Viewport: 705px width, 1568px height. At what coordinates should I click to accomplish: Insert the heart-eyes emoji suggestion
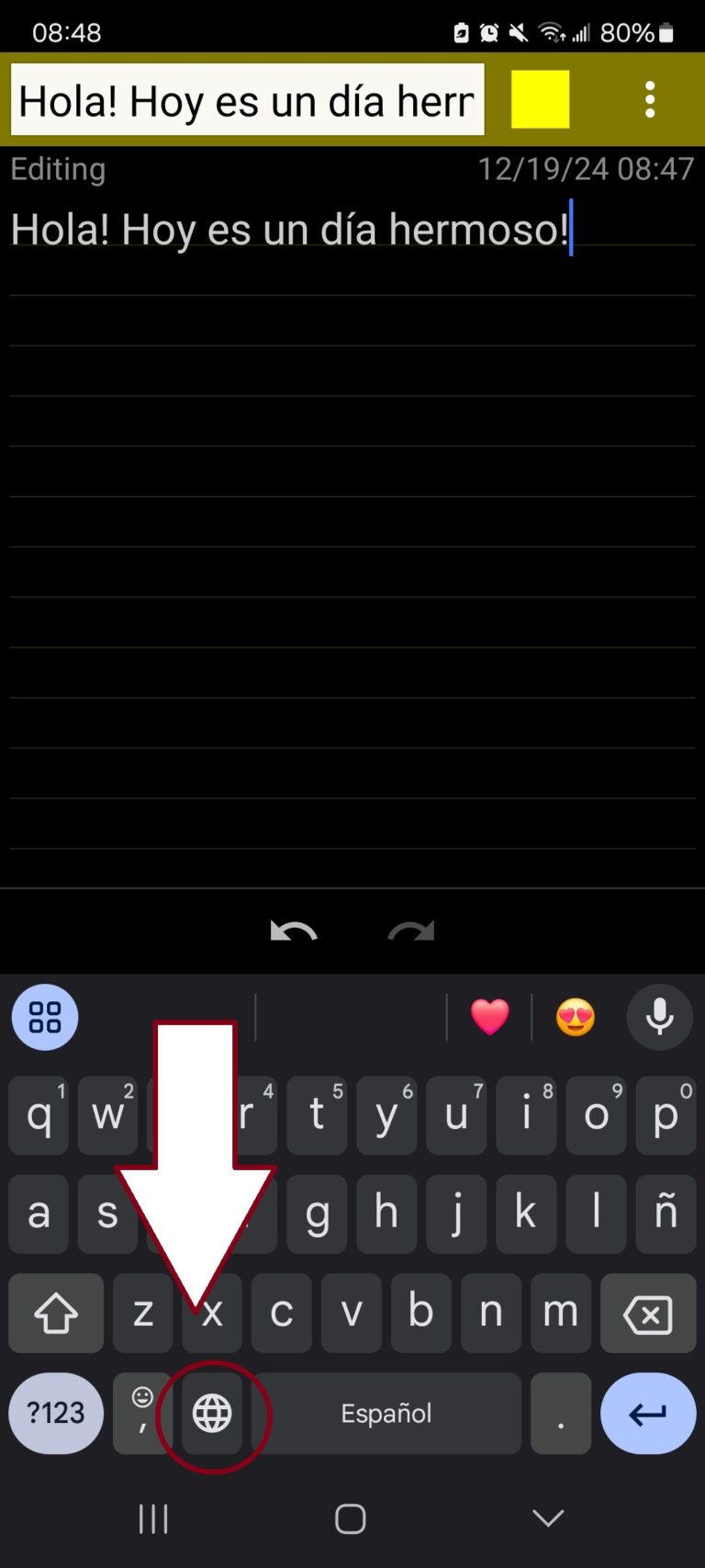coord(576,1017)
